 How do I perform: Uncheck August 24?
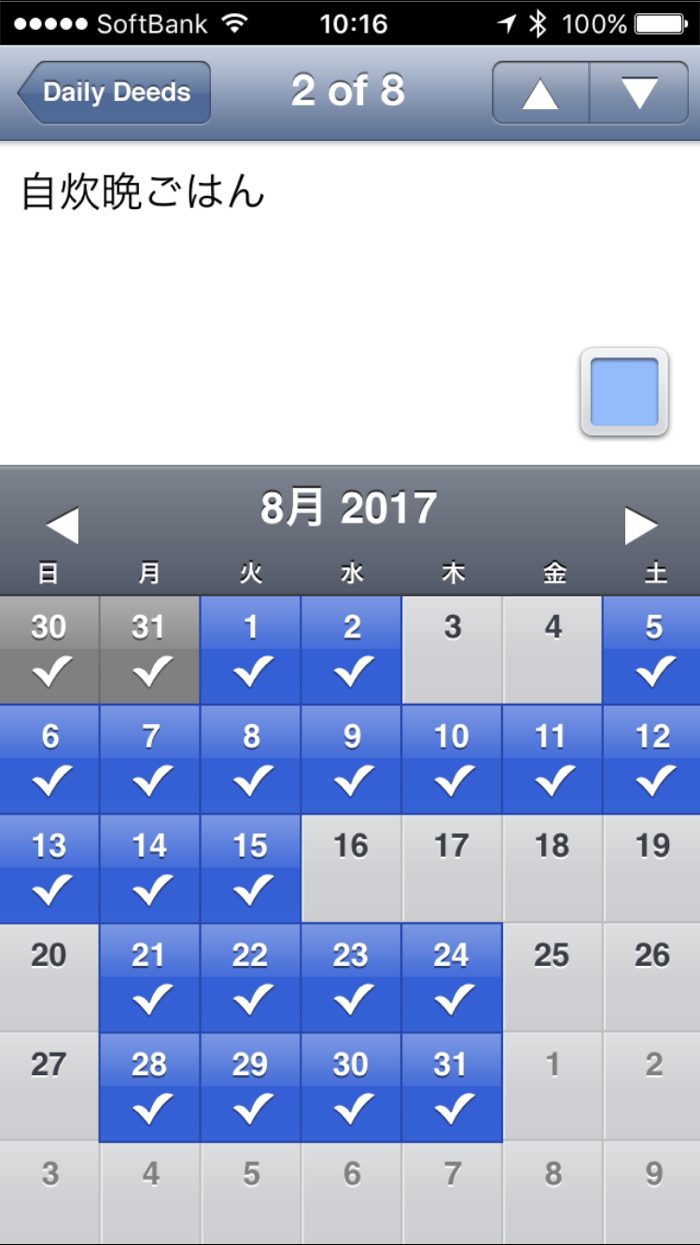tap(452, 977)
